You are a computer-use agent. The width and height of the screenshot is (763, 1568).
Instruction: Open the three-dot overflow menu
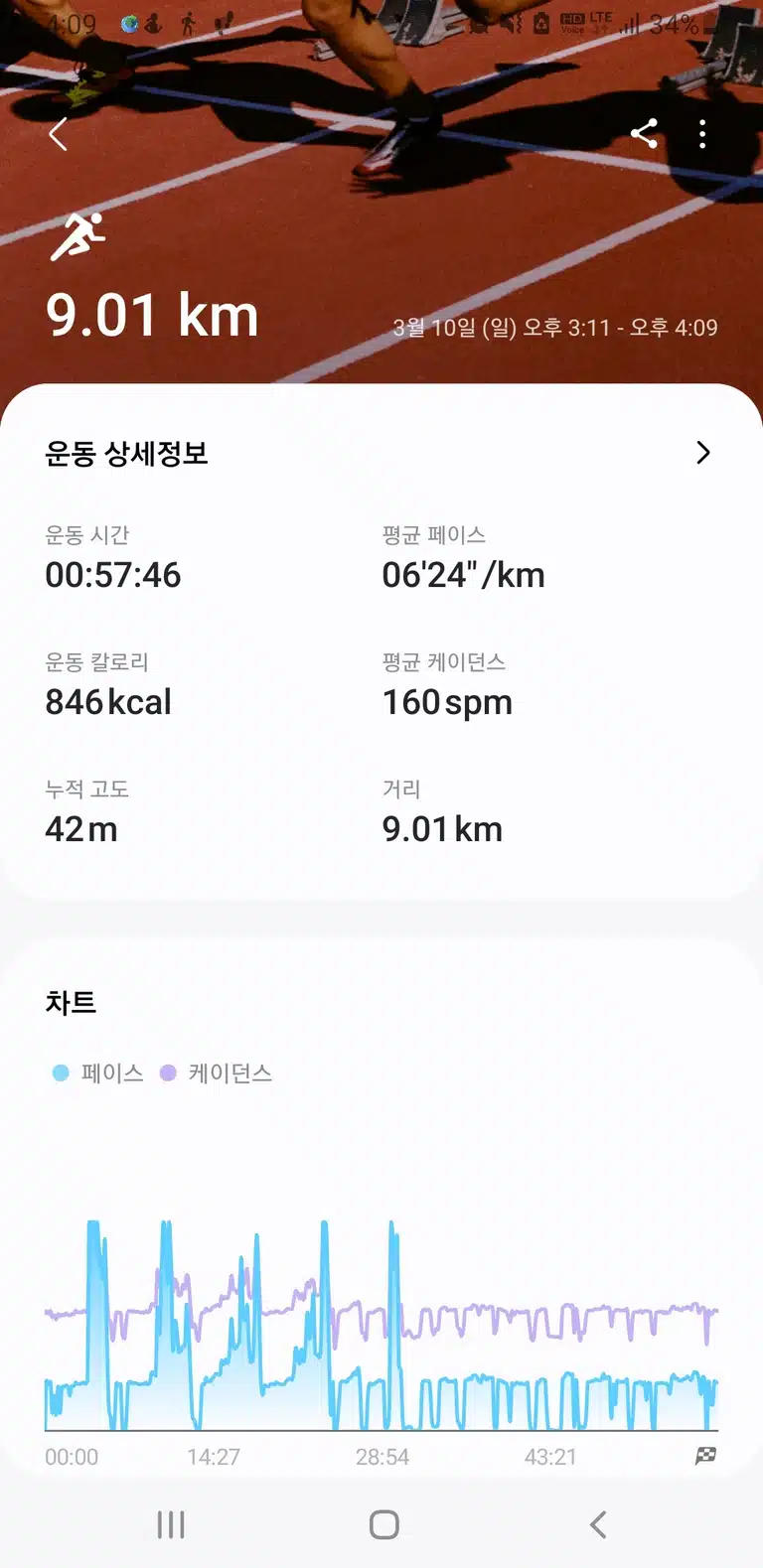pyautogui.click(x=702, y=134)
